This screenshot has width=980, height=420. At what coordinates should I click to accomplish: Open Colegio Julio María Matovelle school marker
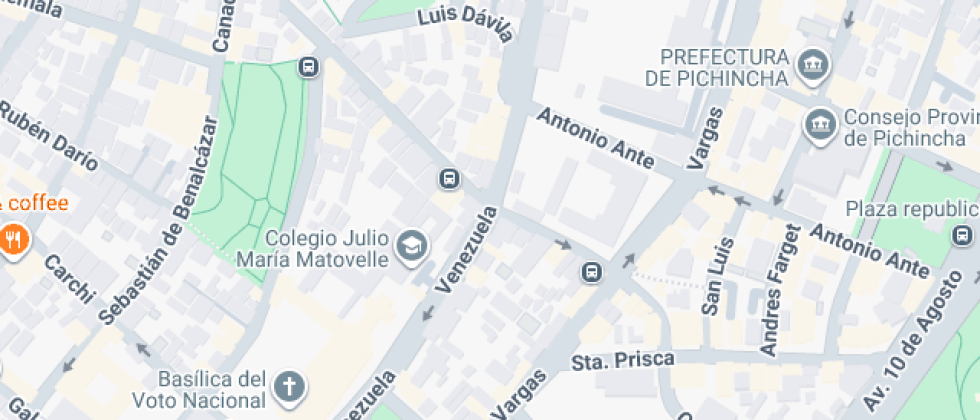[x=411, y=245]
